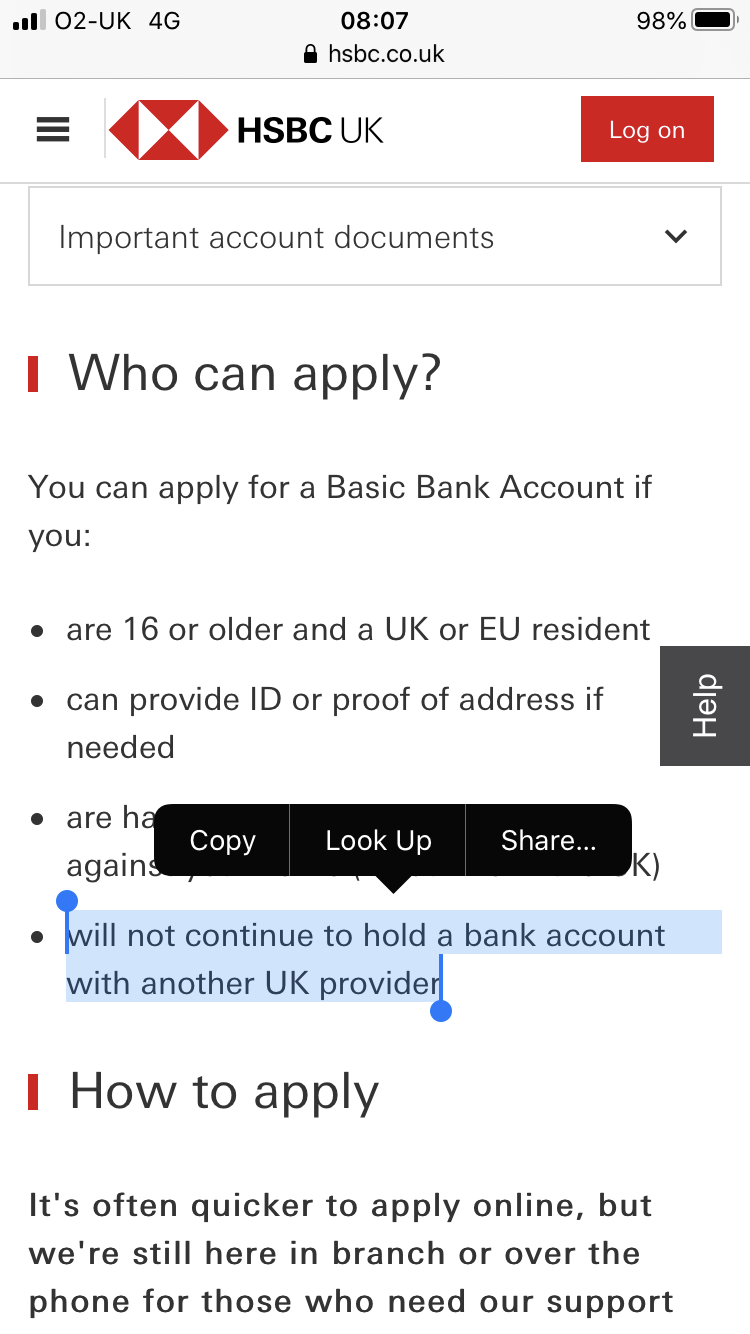This screenshot has height=1334, width=750.
Task: Look Up the selected text
Action: click(378, 841)
